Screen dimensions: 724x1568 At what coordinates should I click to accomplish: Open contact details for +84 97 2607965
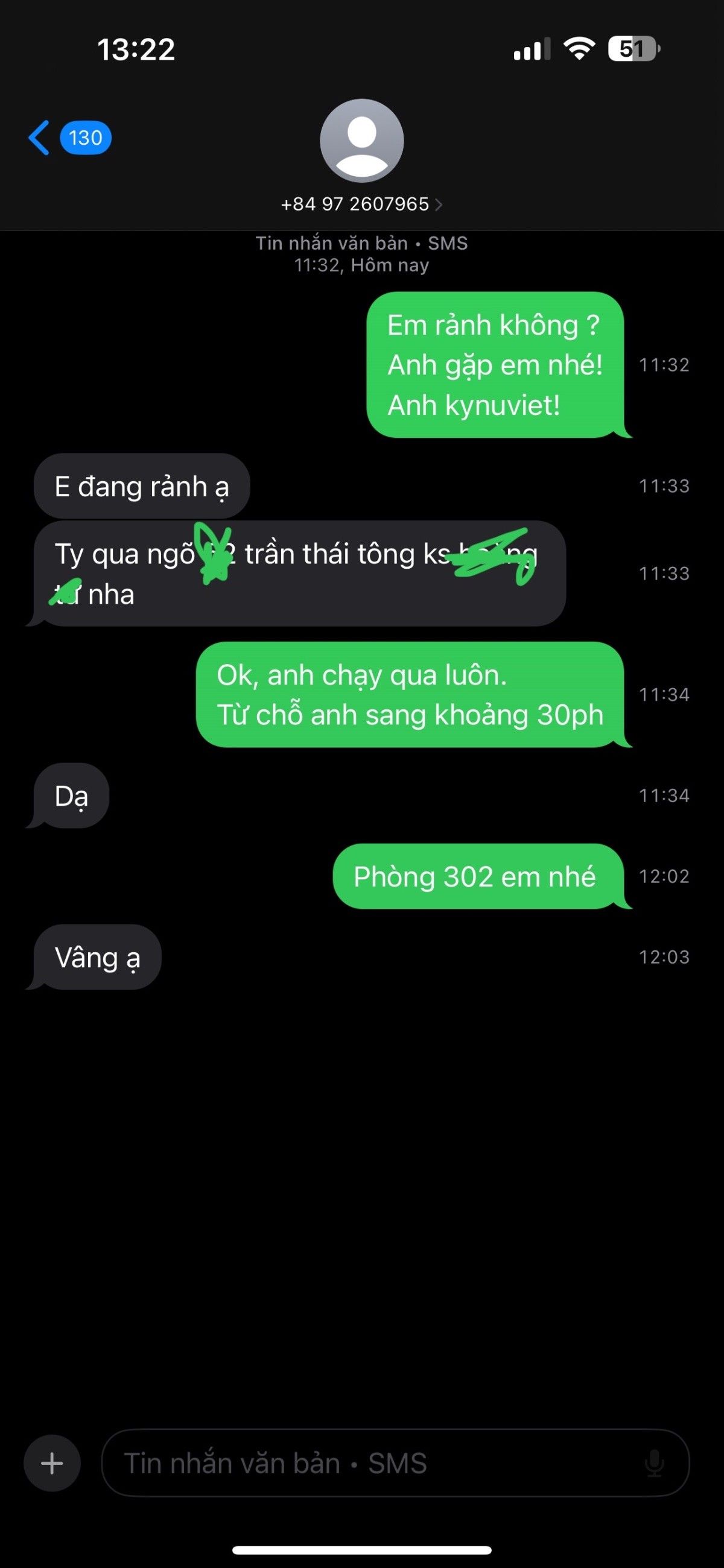pyautogui.click(x=361, y=203)
